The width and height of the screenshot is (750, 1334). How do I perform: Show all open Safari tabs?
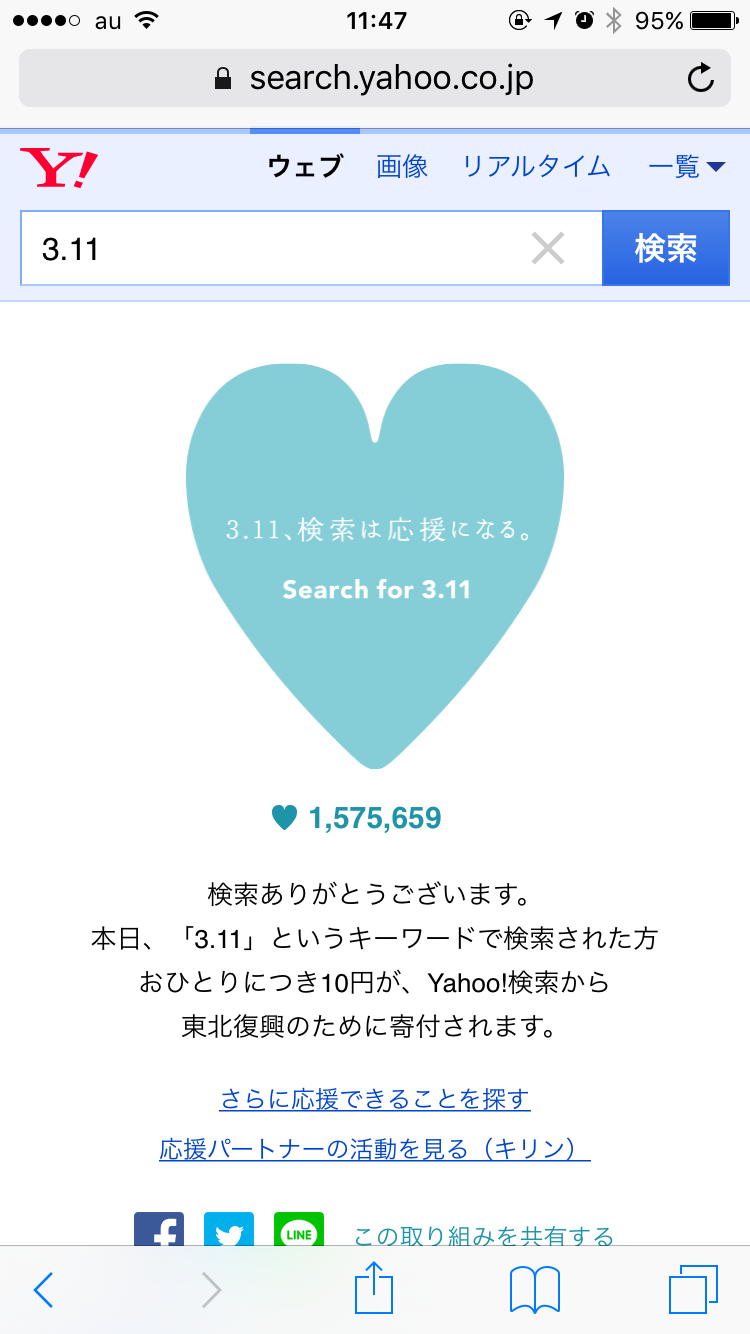coord(694,1290)
